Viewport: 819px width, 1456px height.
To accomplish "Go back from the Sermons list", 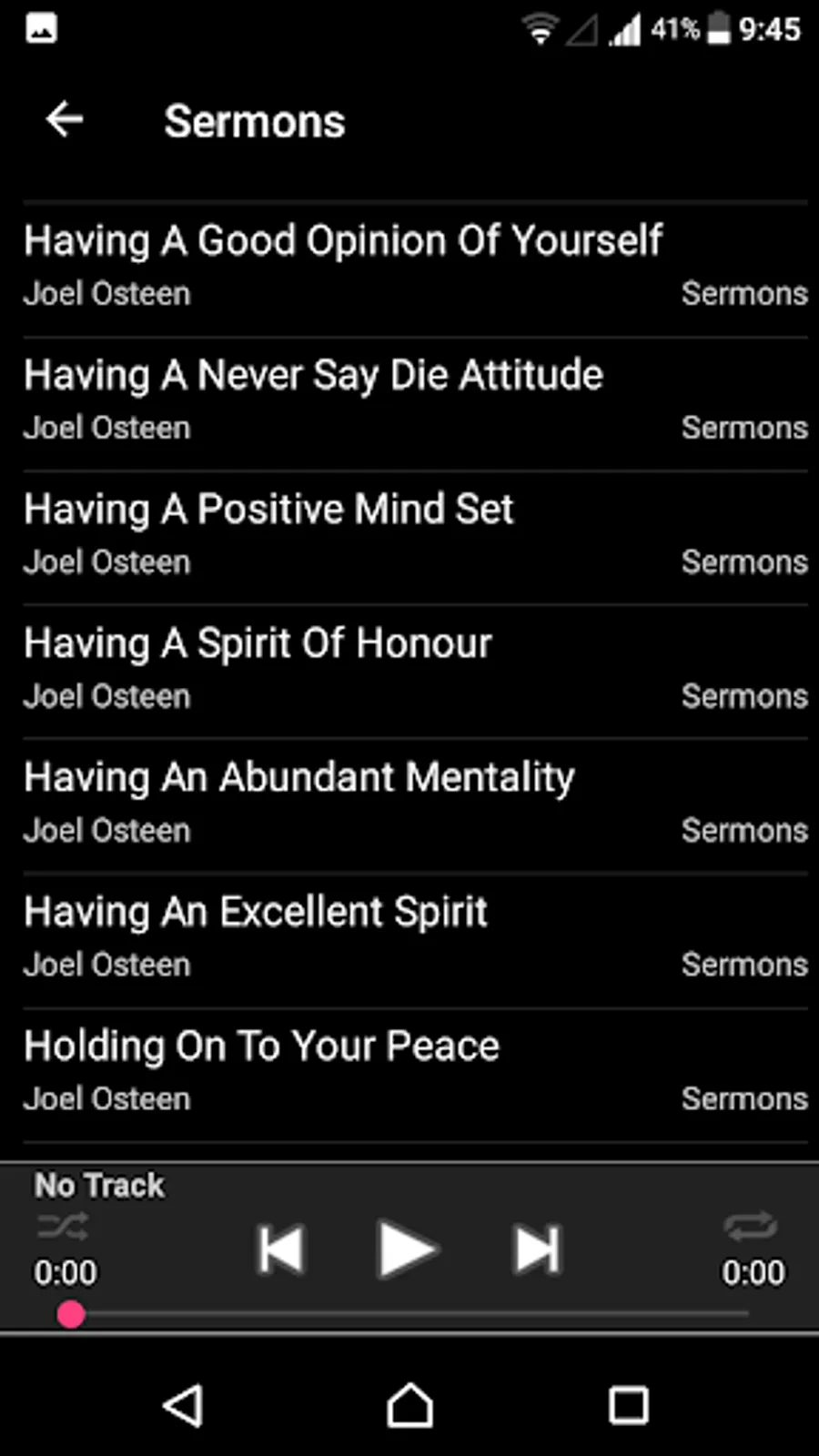I will pos(65,120).
